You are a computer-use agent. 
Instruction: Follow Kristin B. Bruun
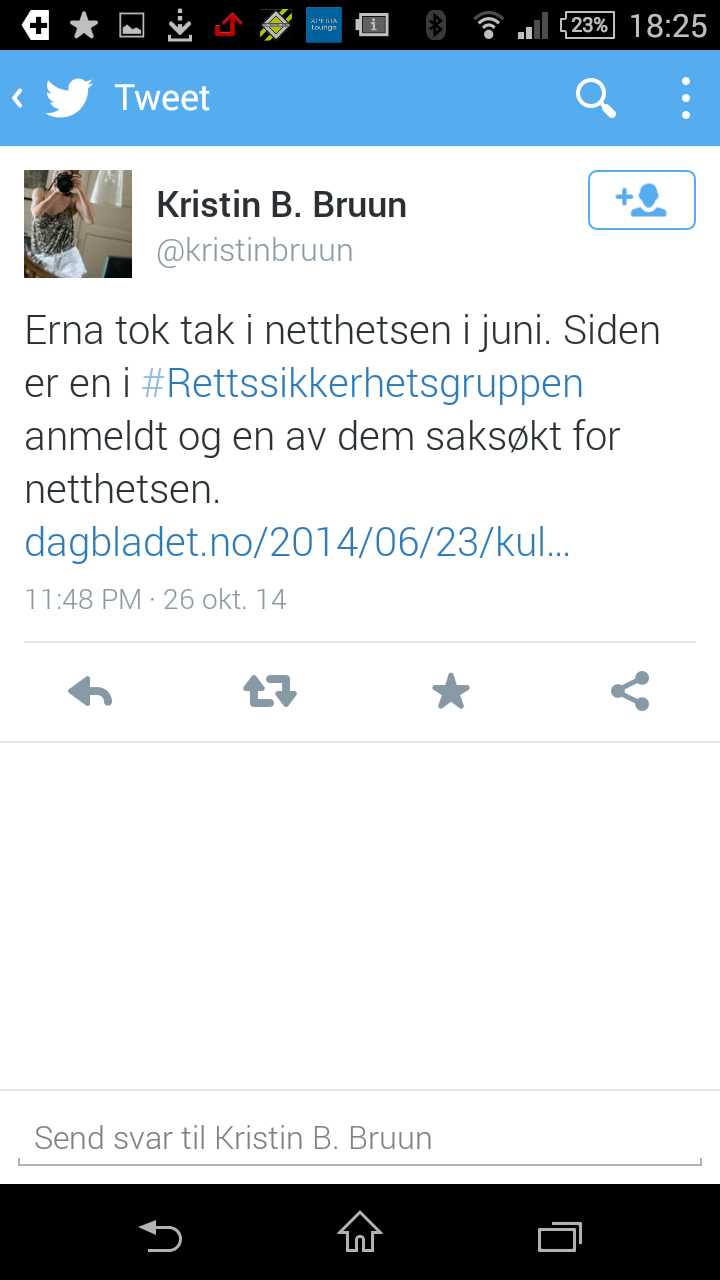[x=641, y=200]
